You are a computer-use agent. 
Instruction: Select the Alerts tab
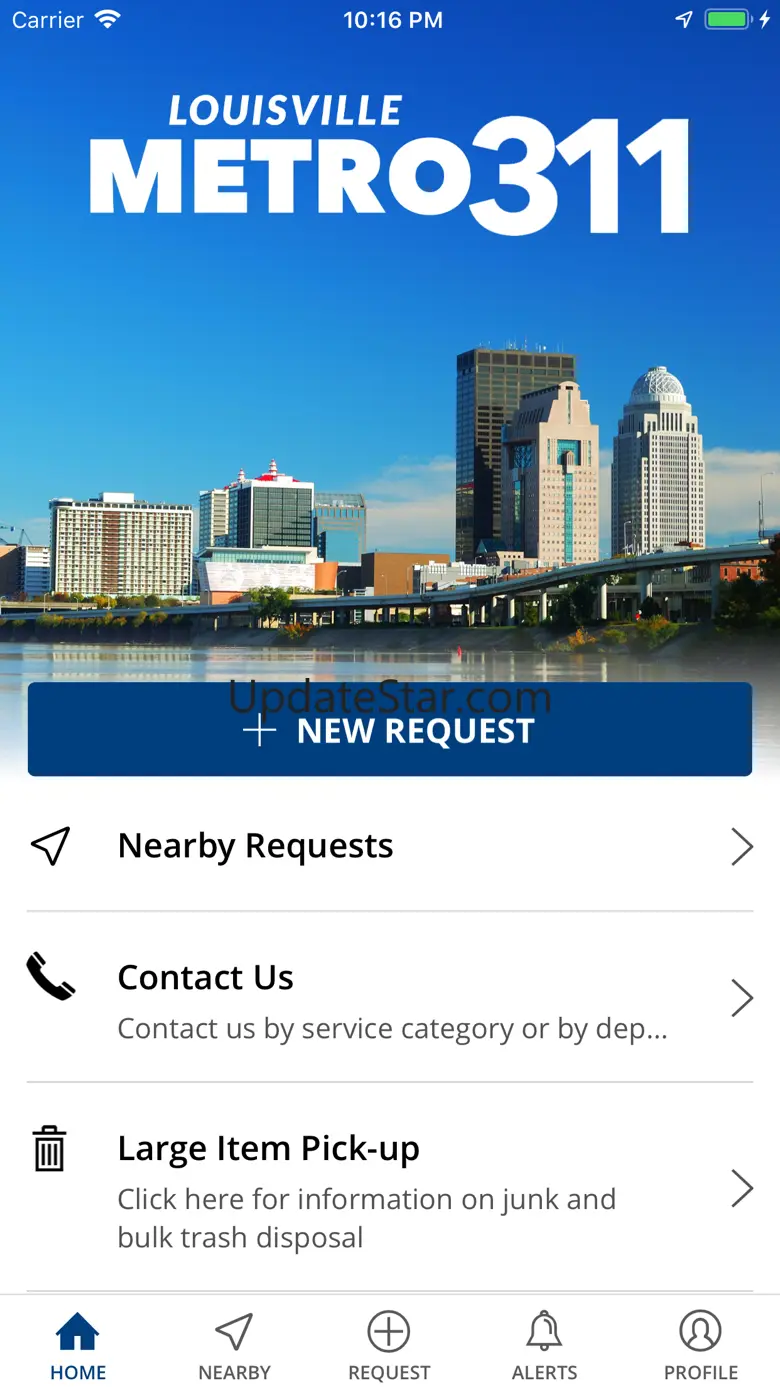click(544, 1346)
